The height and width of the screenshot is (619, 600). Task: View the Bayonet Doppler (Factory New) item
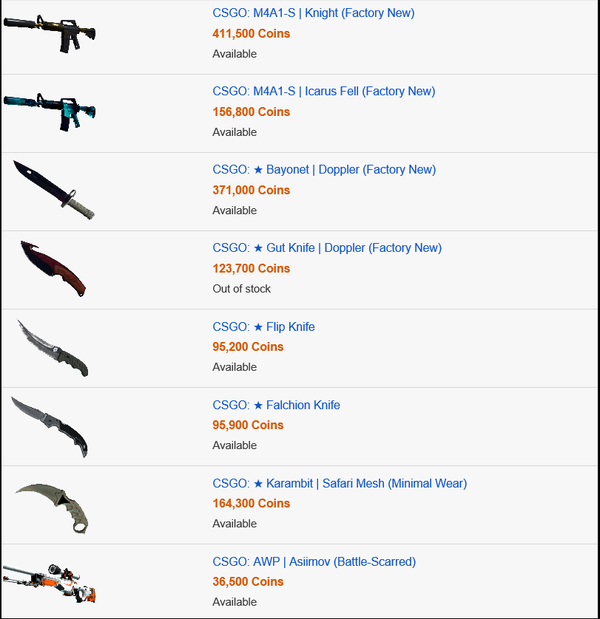[x=323, y=170]
